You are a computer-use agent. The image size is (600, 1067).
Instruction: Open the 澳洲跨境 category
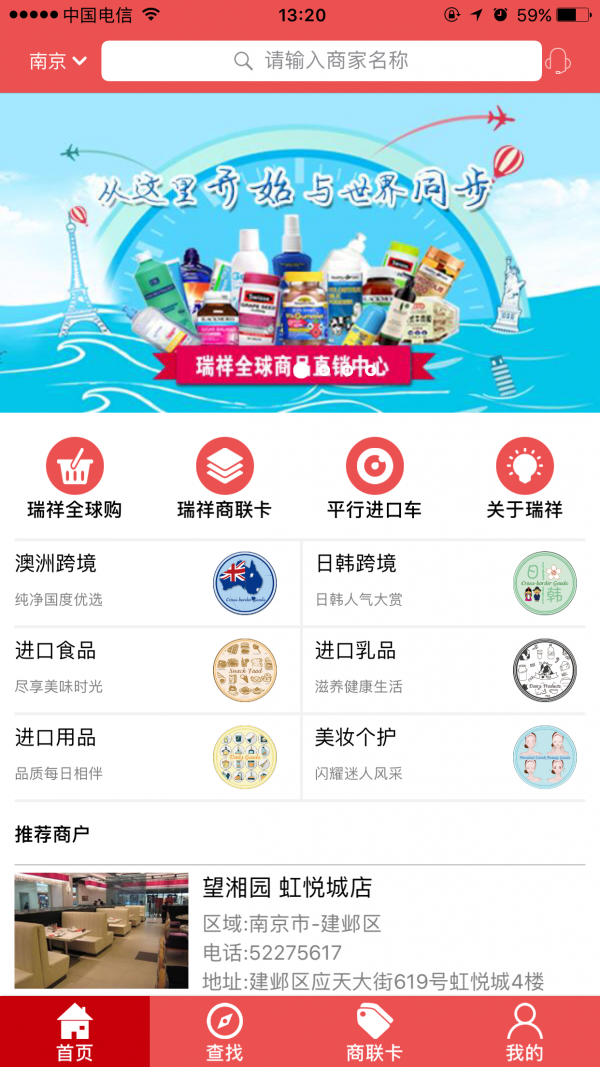pyautogui.click(x=157, y=583)
